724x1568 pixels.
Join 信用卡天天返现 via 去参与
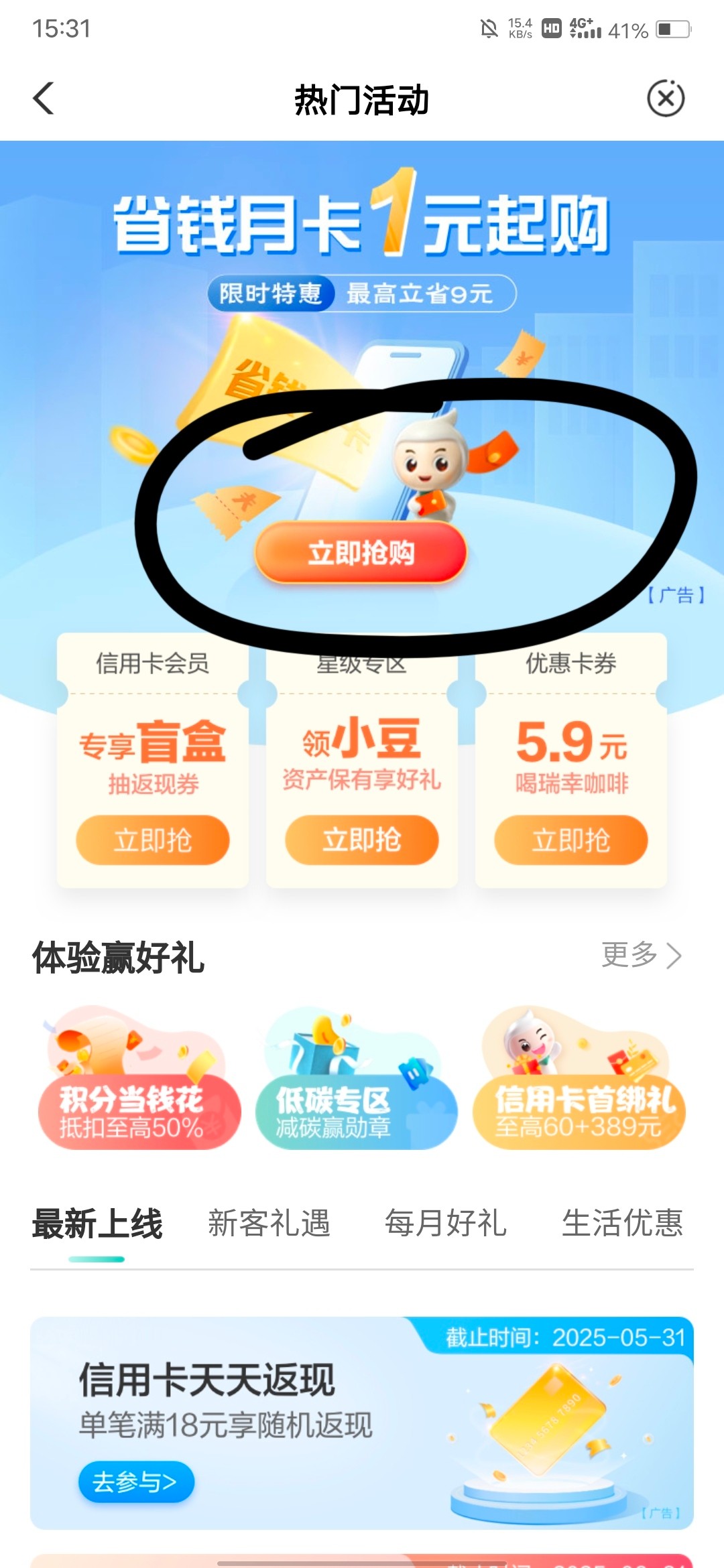click(x=136, y=1482)
